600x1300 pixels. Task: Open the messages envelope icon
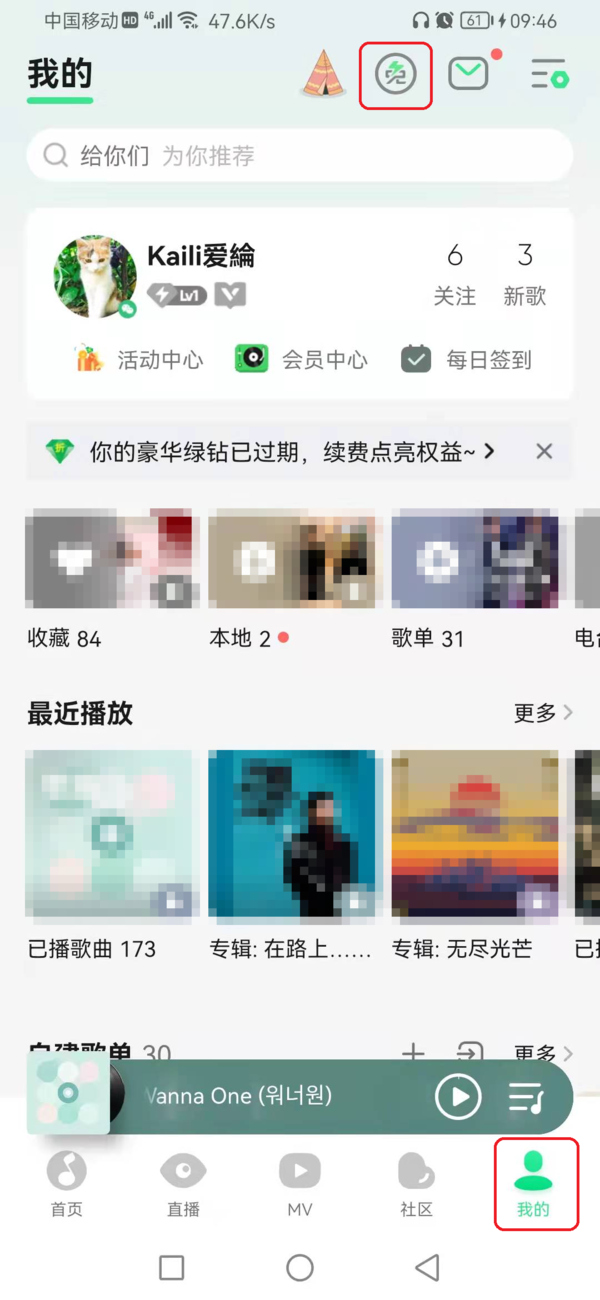[x=468, y=74]
